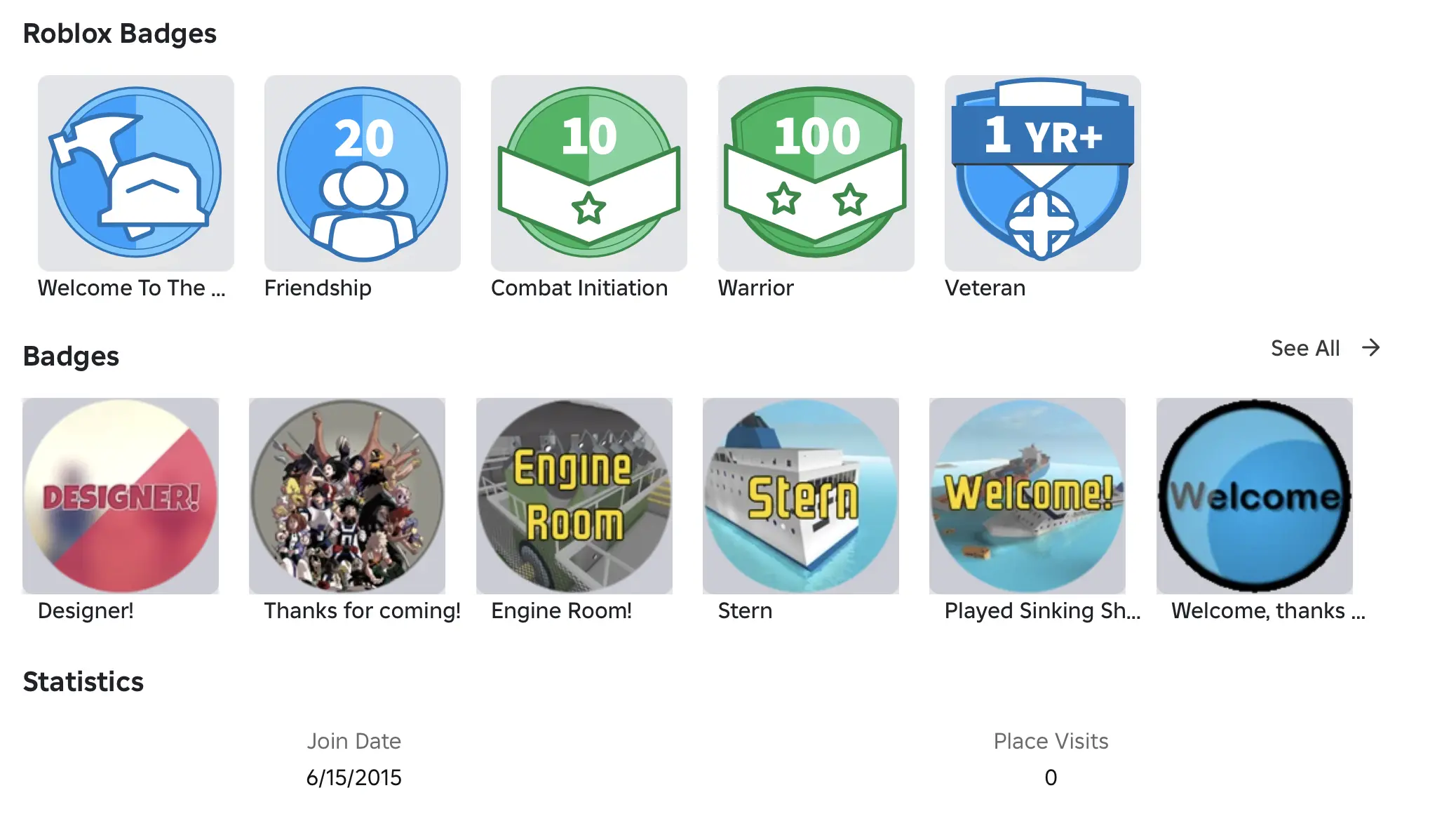View the Friendship badge
1456x835 pixels.
click(362, 173)
